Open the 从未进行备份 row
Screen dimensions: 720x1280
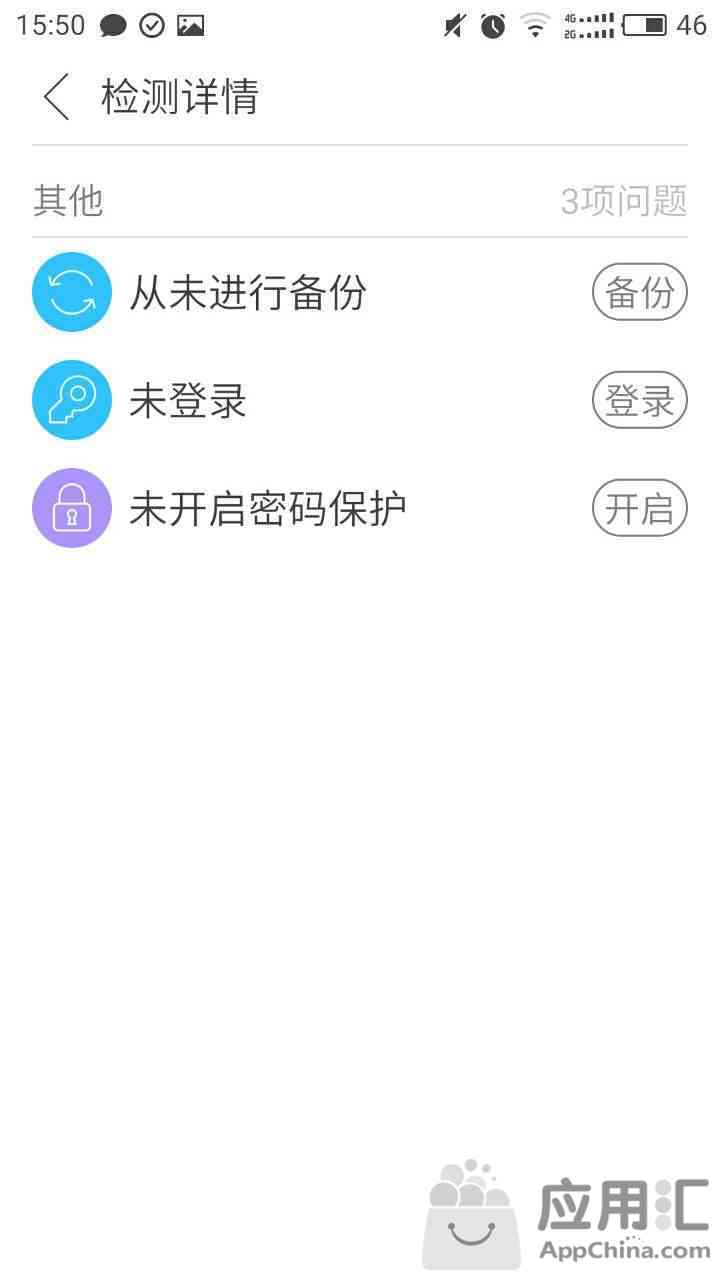[360, 292]
